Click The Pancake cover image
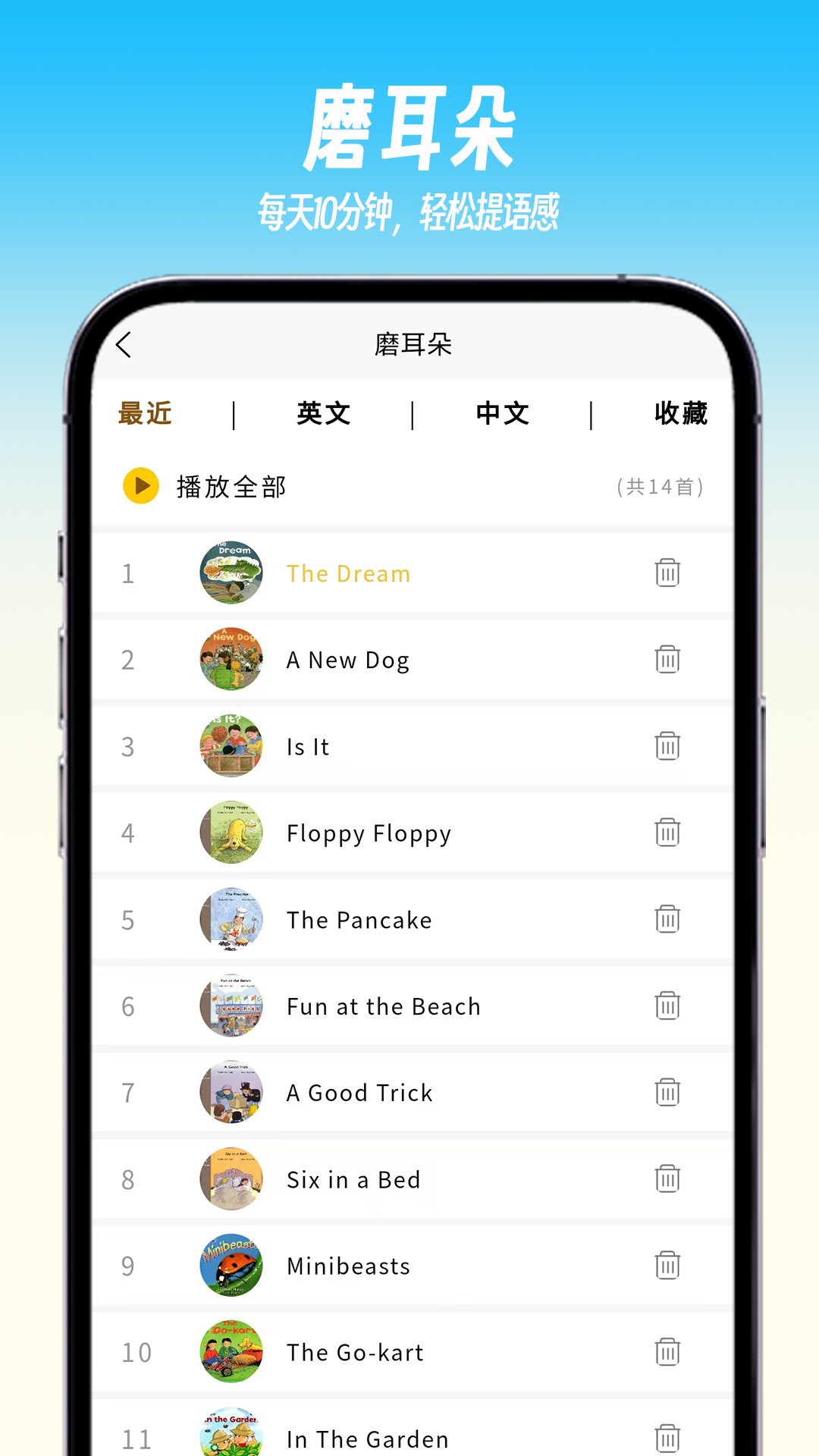Screen dimensions: 819x1456 tap(231, 919)
